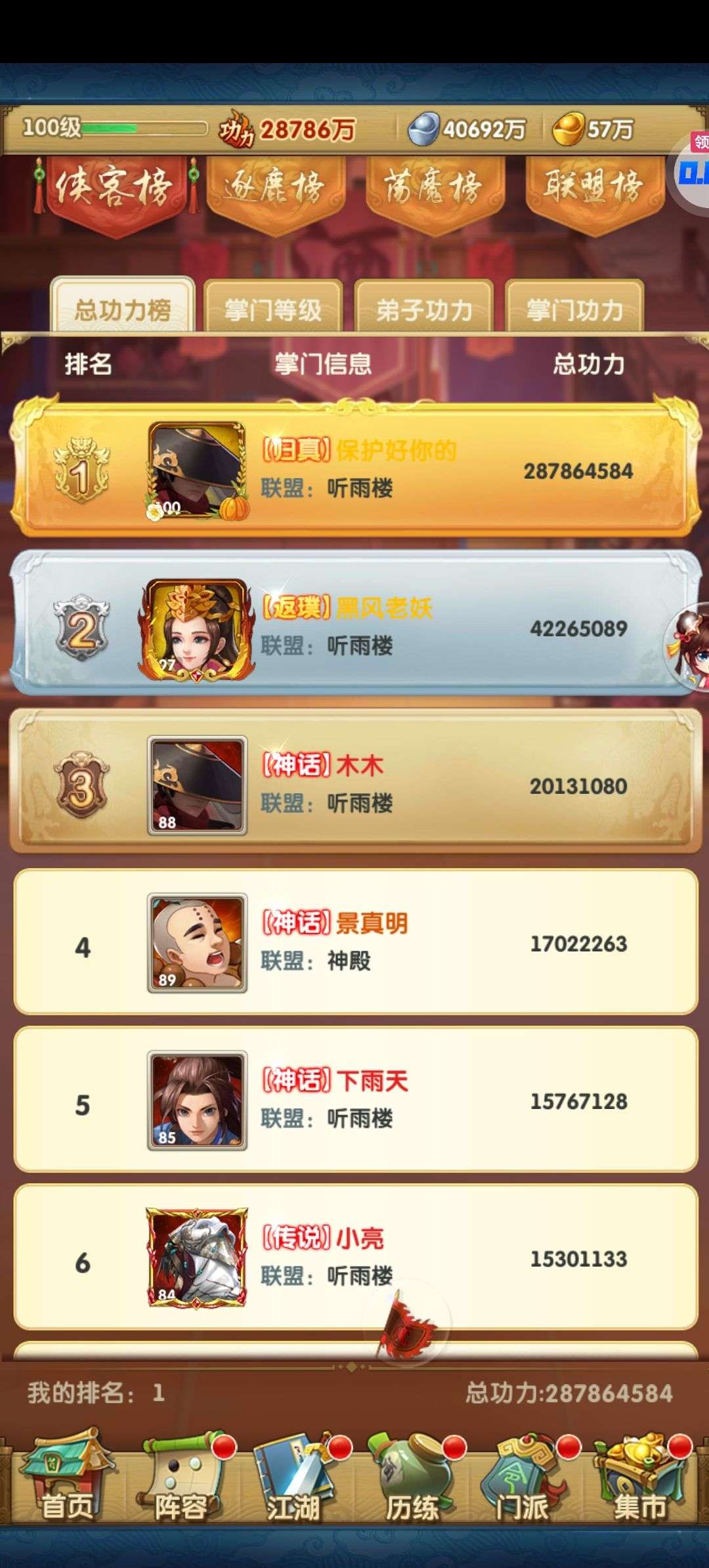Open the 历练 training tab
The height and width of the screenshot is (1568, 709).
(411, 1479)
